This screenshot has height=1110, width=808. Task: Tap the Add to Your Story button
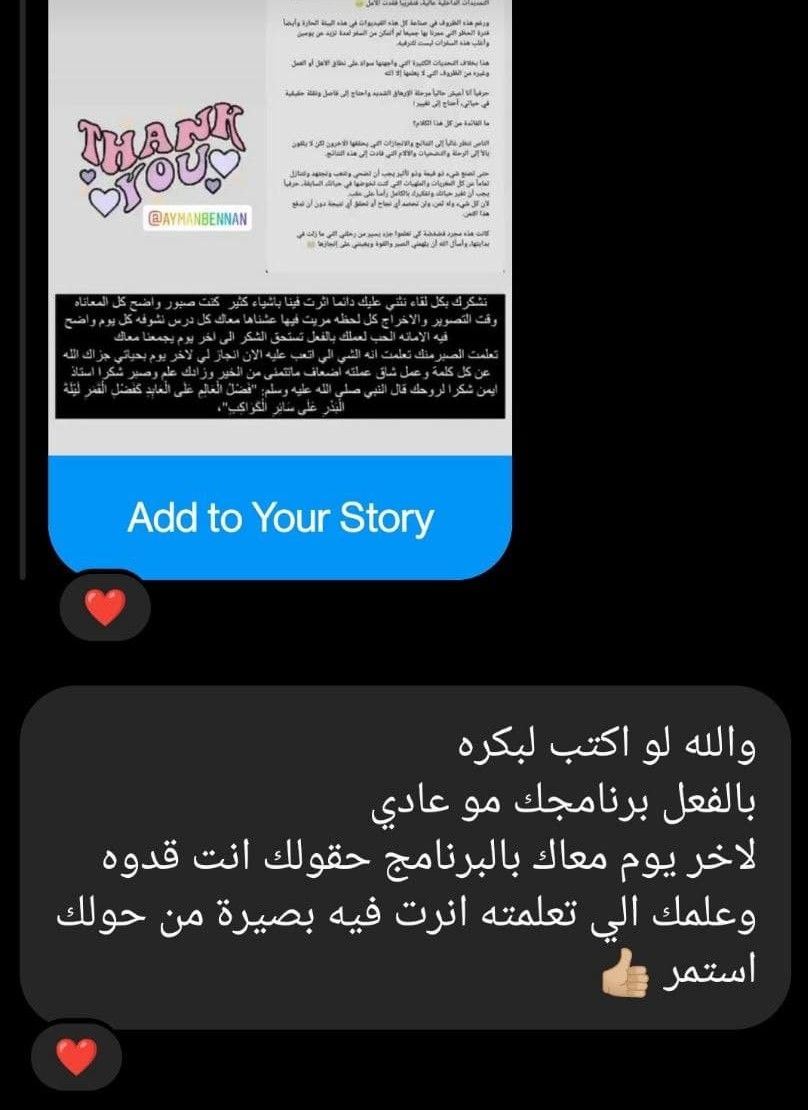(x=281, y=518)
